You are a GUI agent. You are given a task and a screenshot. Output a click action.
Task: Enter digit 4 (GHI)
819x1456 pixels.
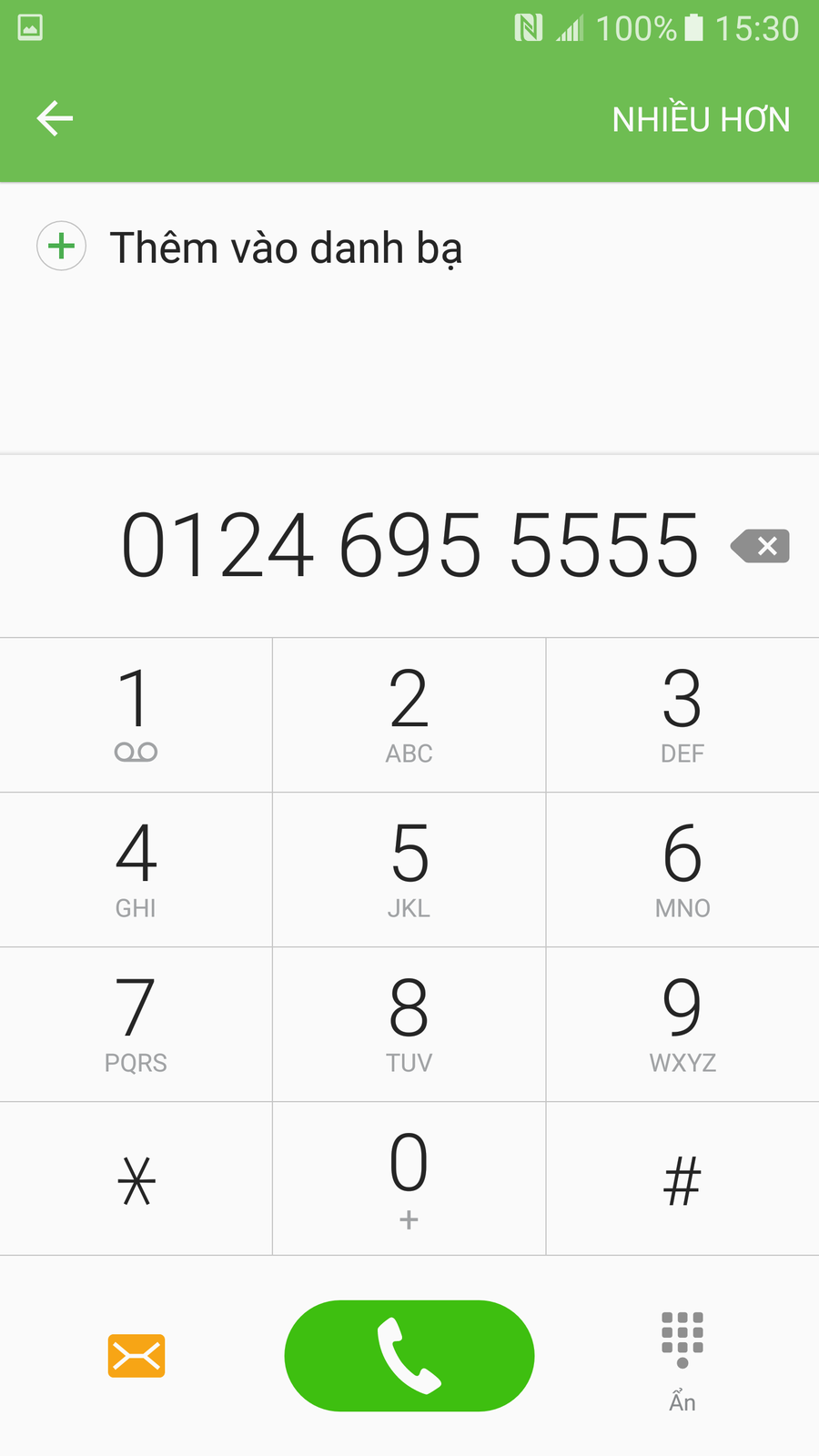pos(136,869)
